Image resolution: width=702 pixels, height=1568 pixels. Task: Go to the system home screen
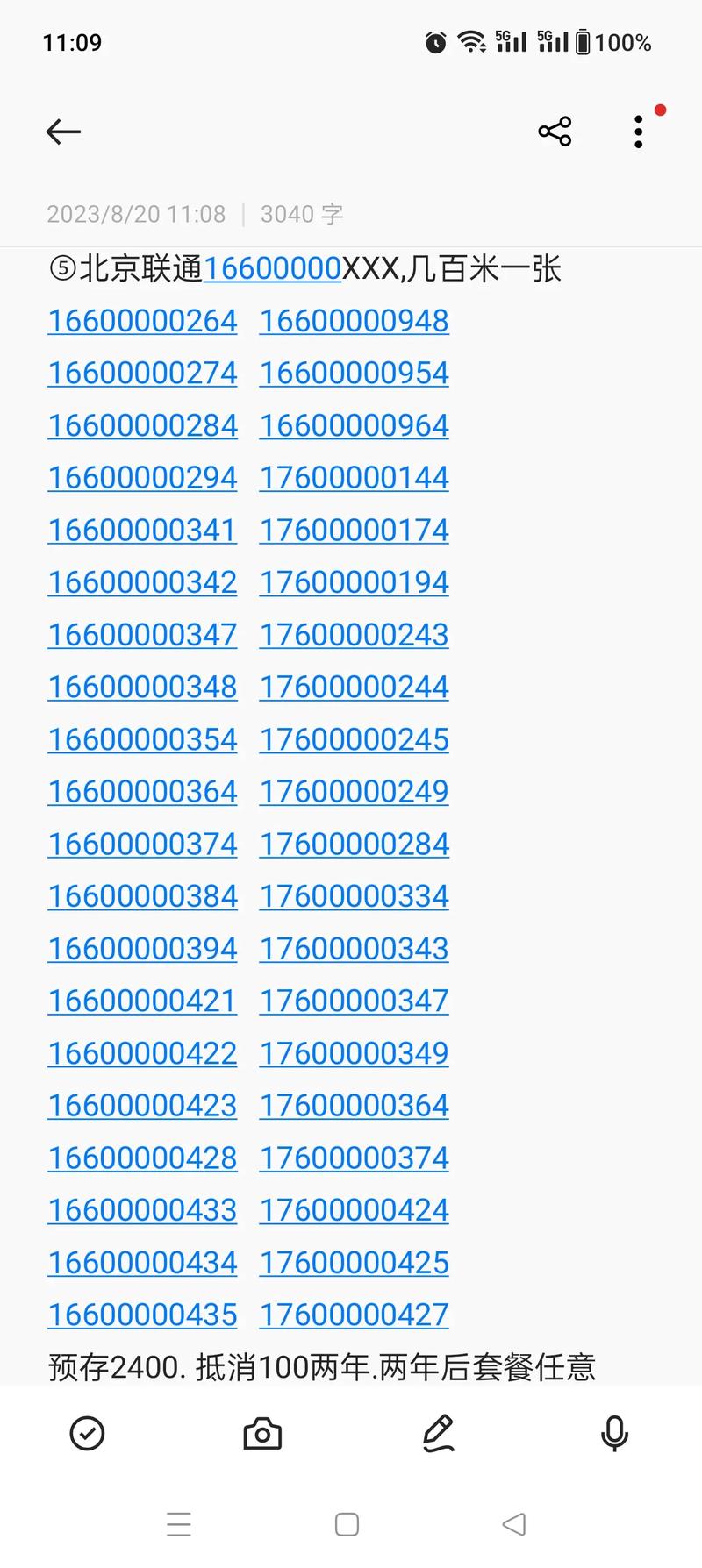(x=347, y=1524)
